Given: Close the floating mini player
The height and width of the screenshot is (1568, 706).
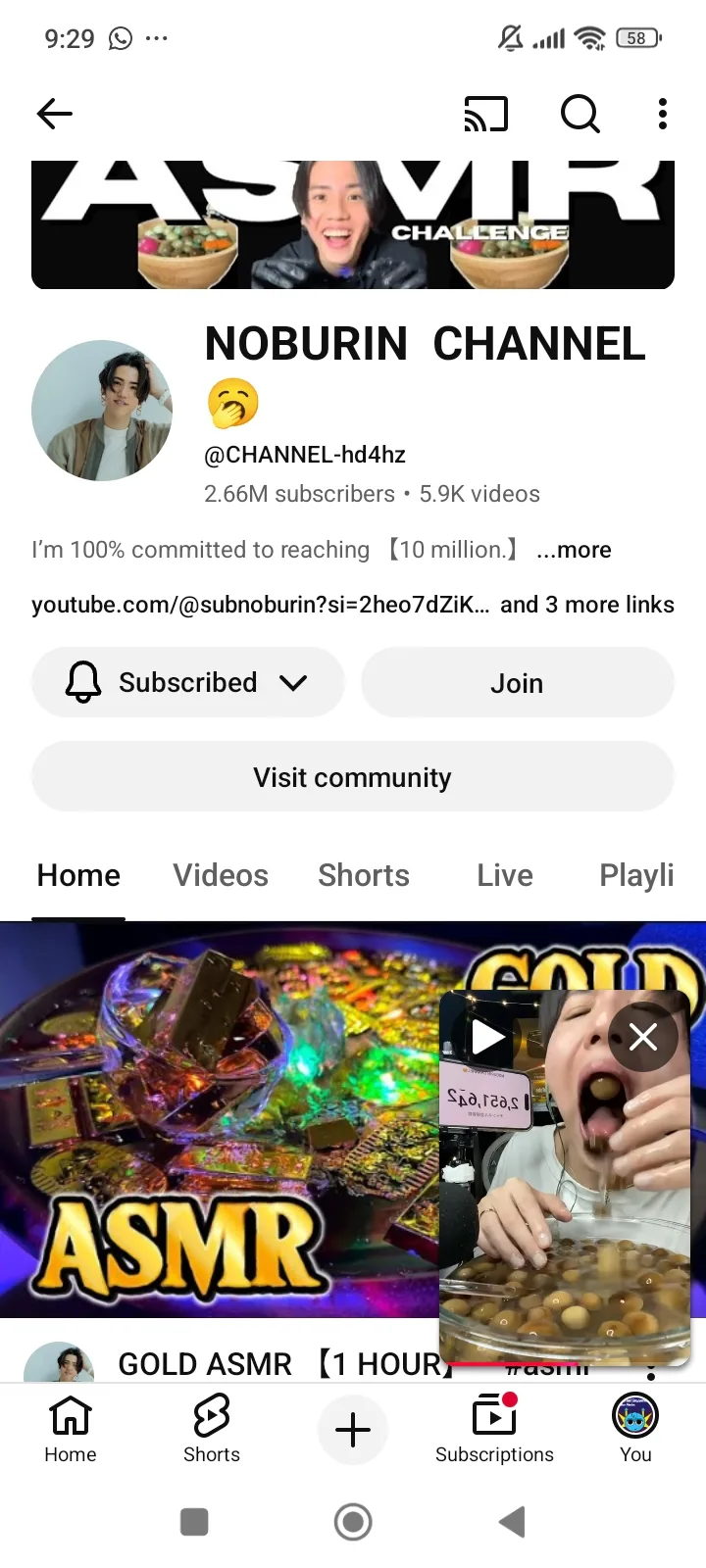Looking at the screenshot, I should 643,1037.
